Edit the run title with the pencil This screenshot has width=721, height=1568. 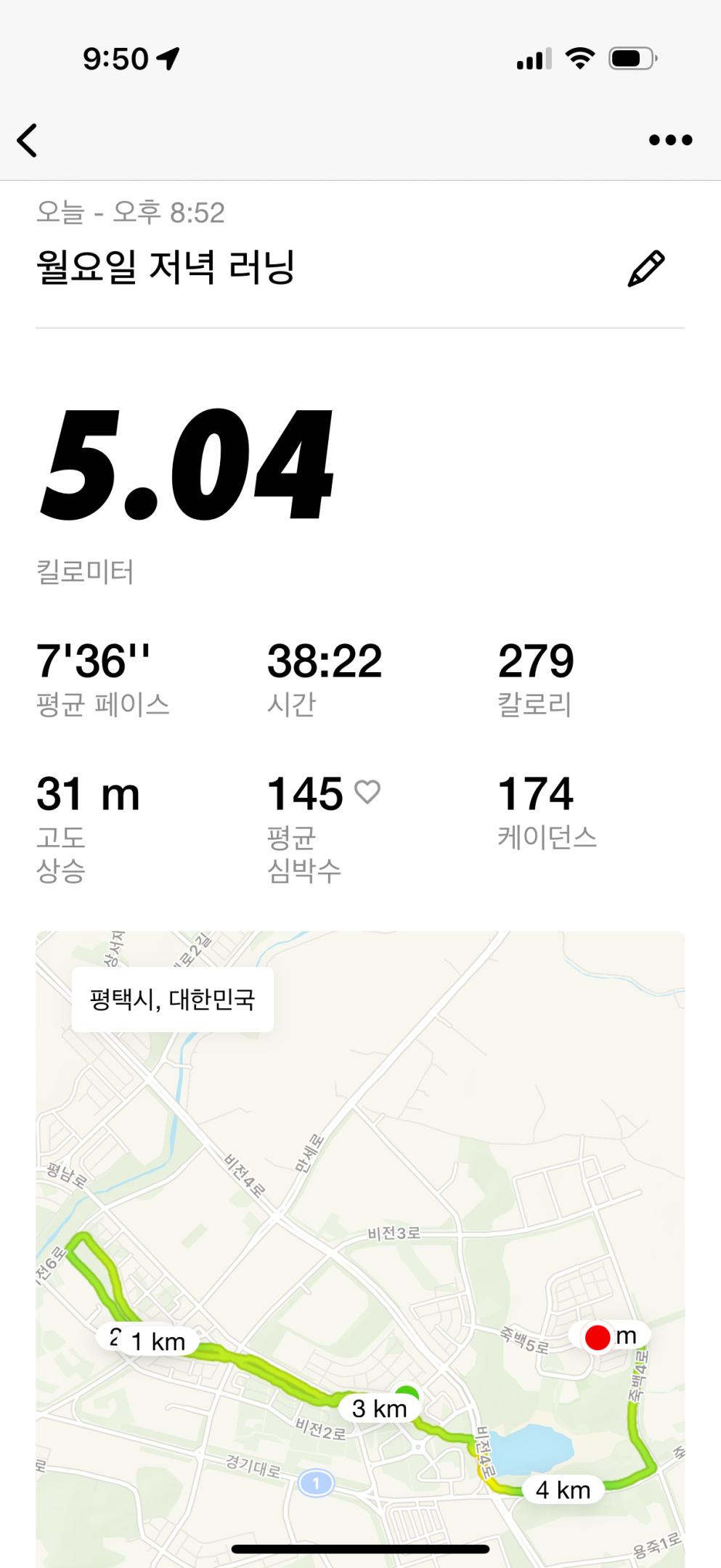pyautogui.click(x=645, y=269)
